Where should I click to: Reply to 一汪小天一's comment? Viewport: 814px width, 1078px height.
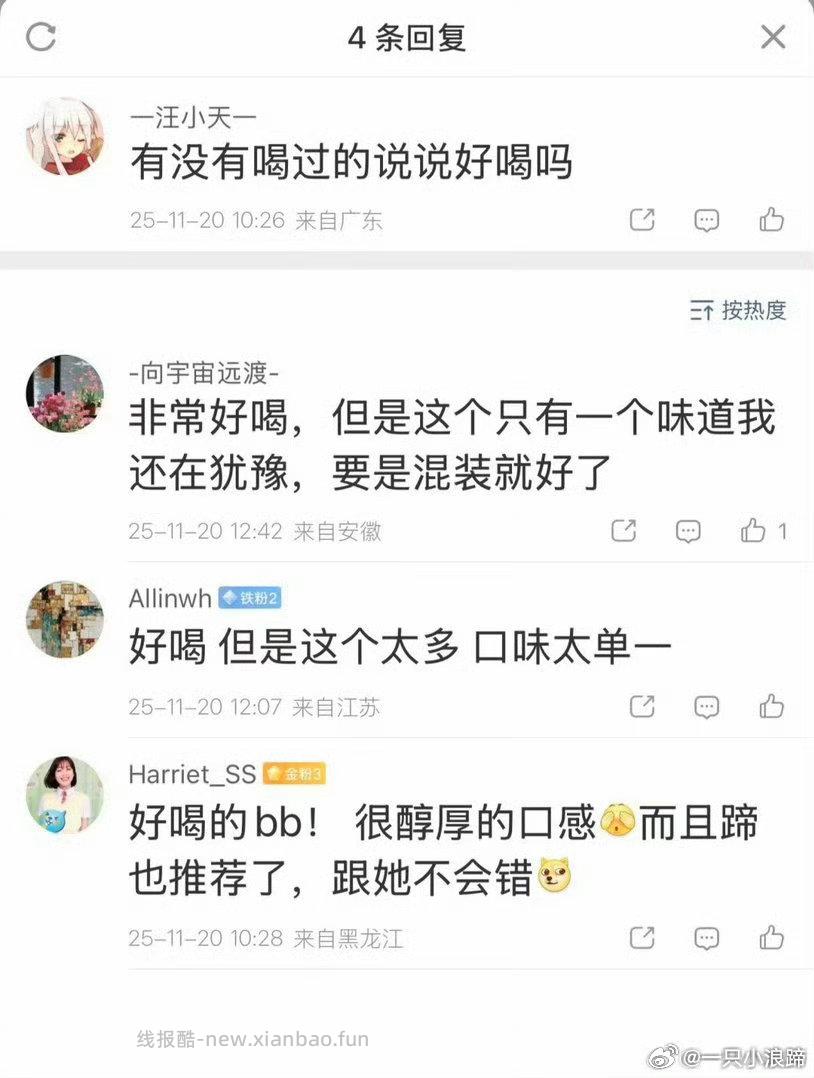coord(707,220)
